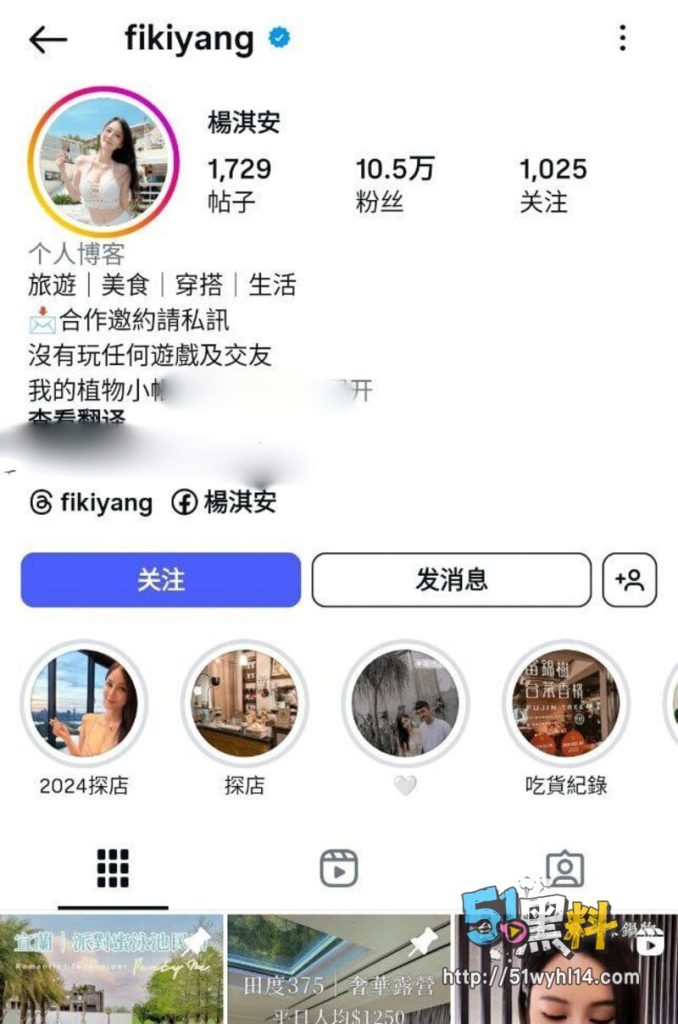This screenshot has height=1024, width=678.
Task: Open the 关注 following list
Action: click(x=552, y=184)
